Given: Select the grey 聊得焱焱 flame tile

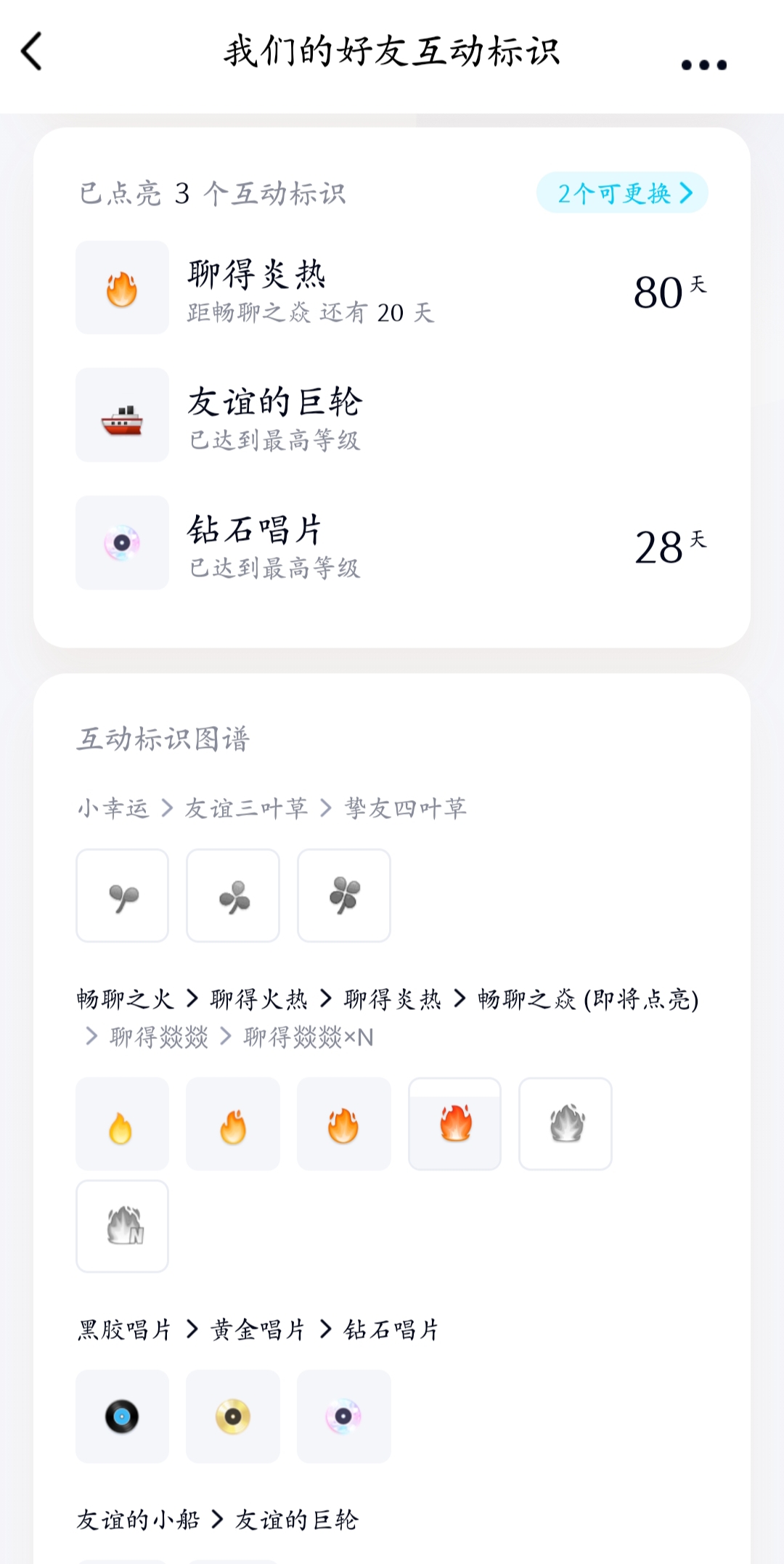Looking at the screenshot, I should click(x=565, y=1124).
